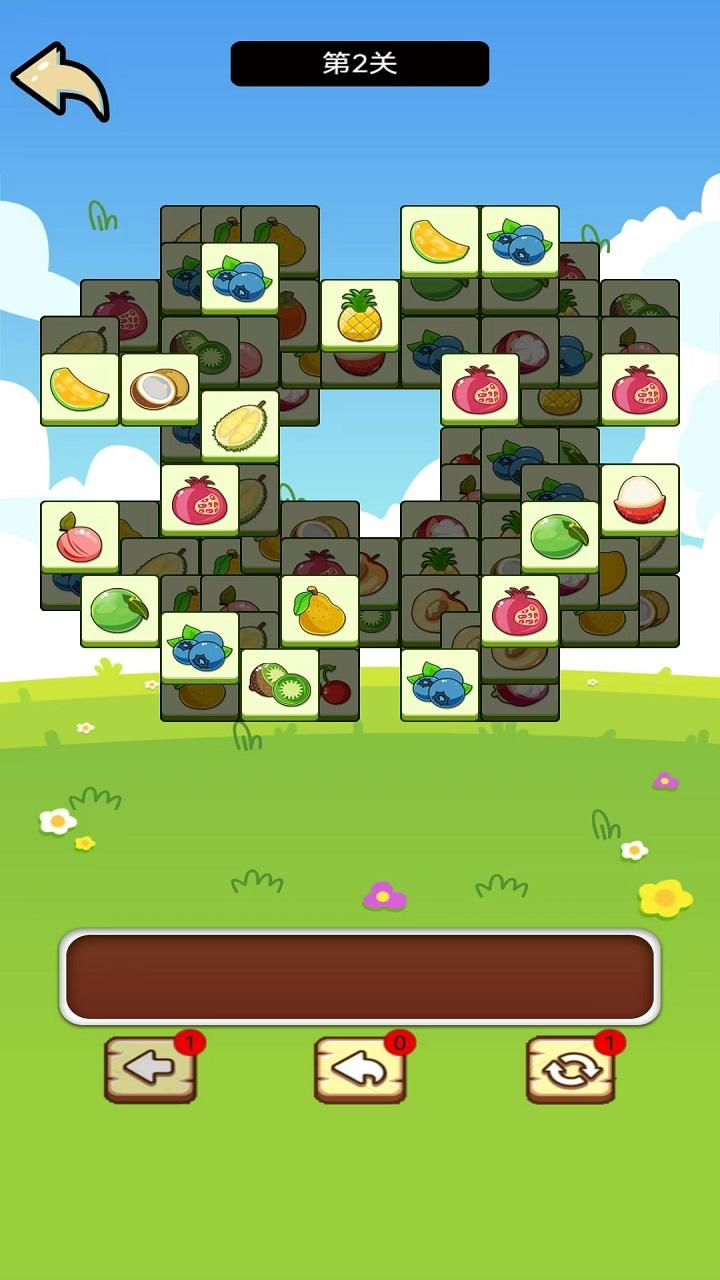The image size is (720, 1280).
Task: Tap the durian tile
Action: pos(240,426)
